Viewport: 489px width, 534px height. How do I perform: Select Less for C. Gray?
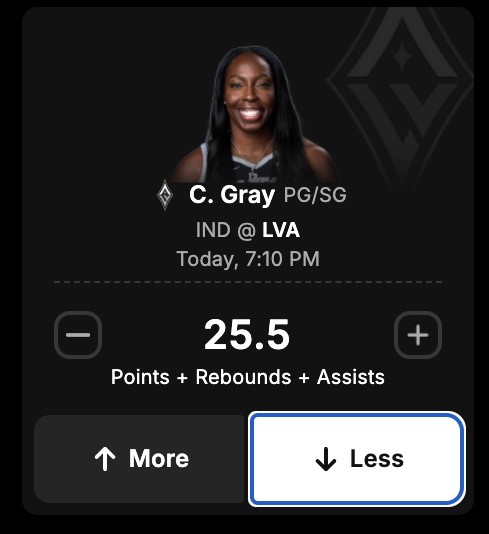(357, 459)
